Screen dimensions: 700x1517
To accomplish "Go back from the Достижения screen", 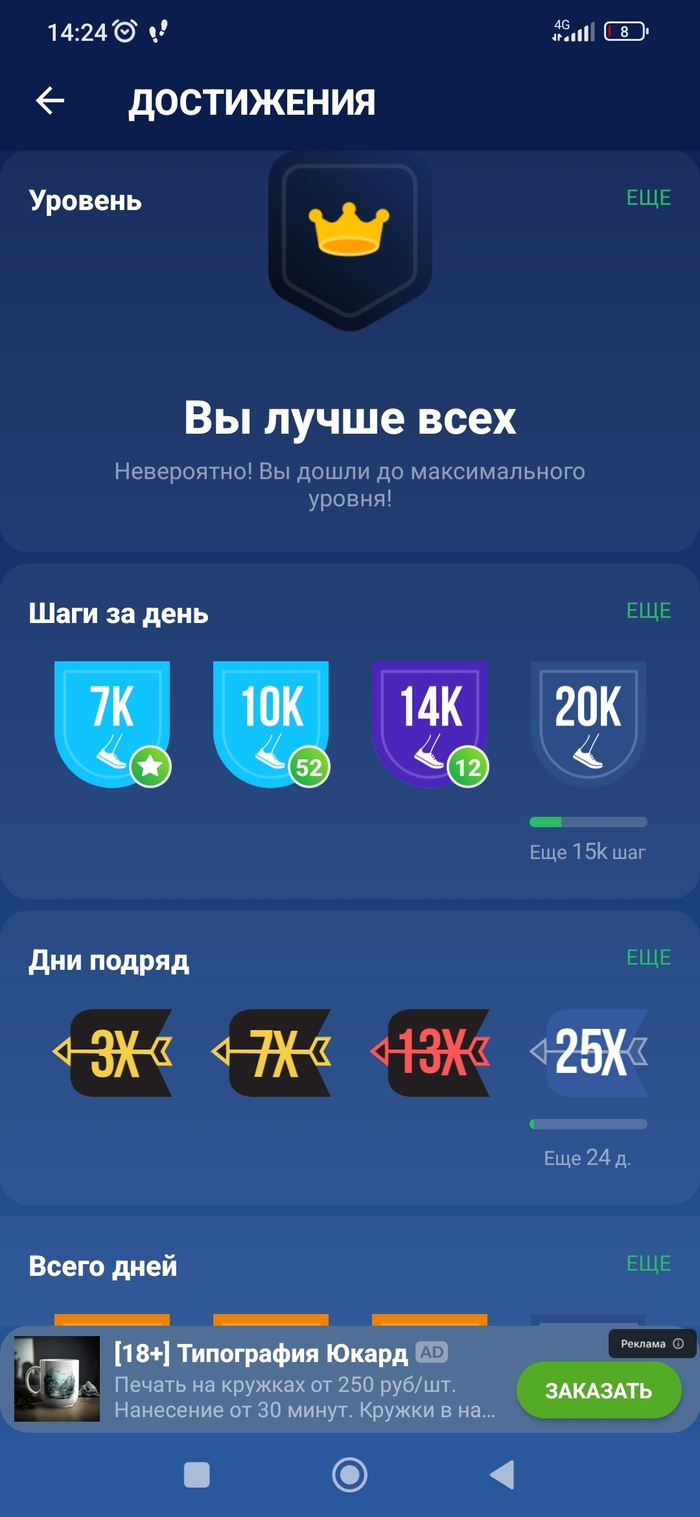I will [x=50, y=101].
